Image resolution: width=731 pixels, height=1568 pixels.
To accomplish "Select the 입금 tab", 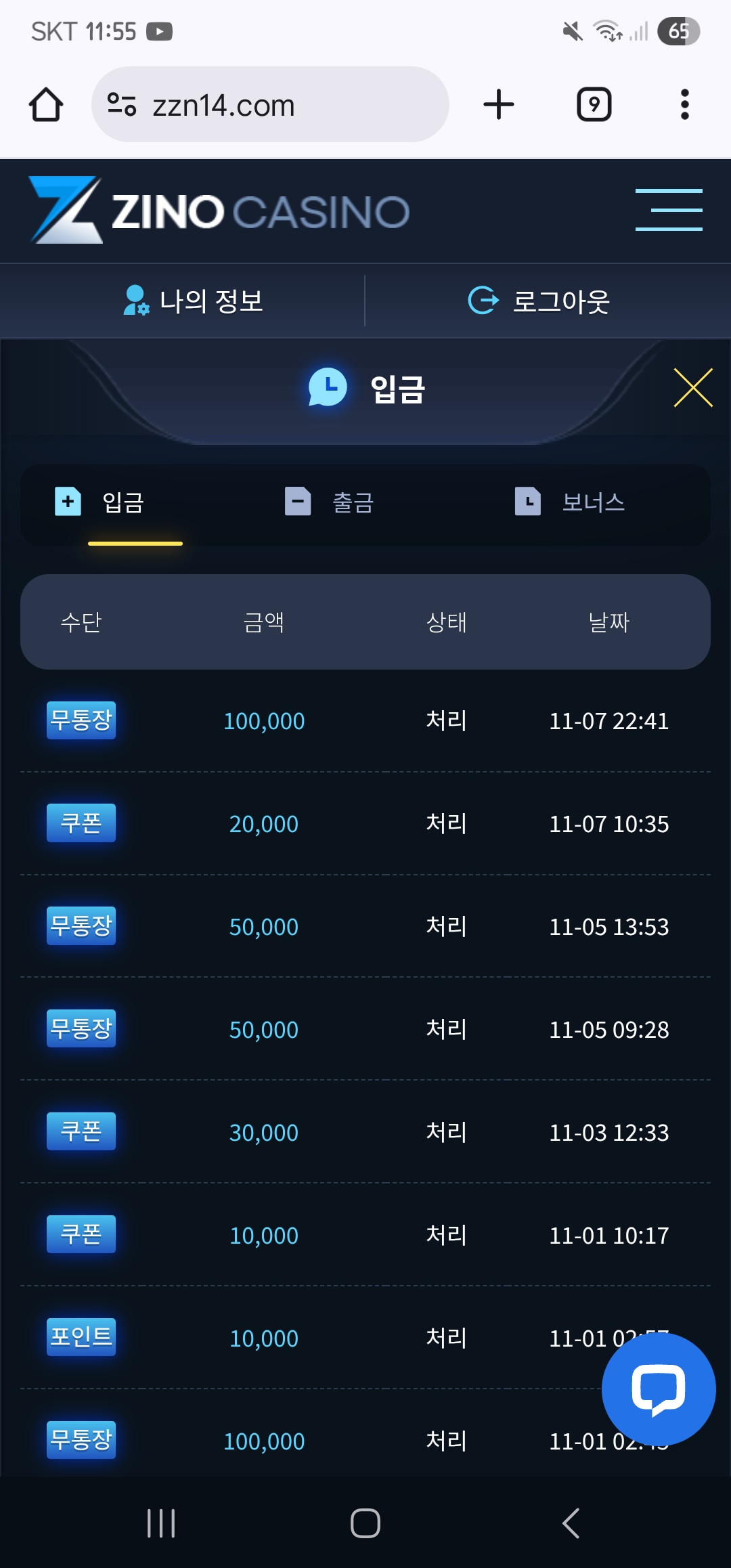I will tap(100, 502).
